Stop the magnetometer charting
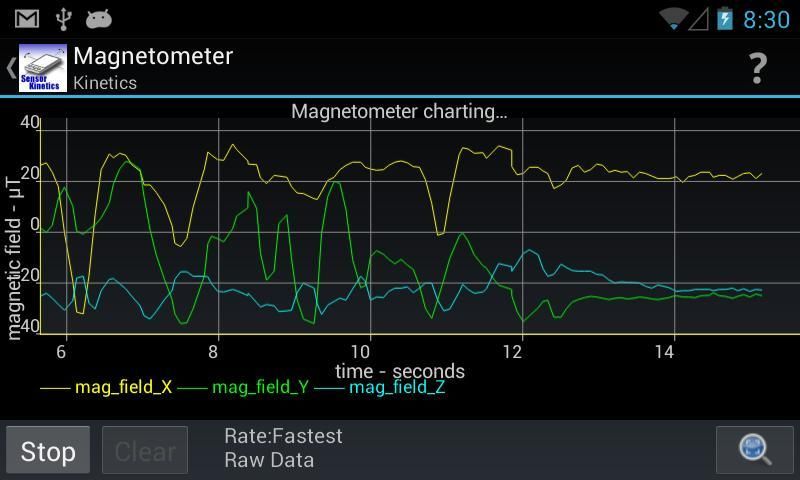800x480 pixels. pos(48,451)
